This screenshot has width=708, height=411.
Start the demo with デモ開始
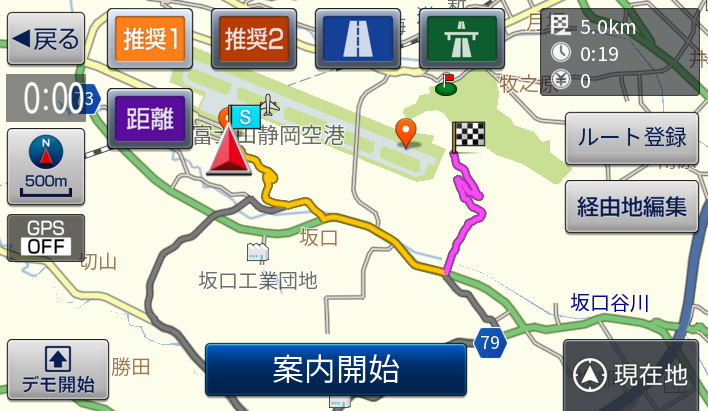click(57, 370)
